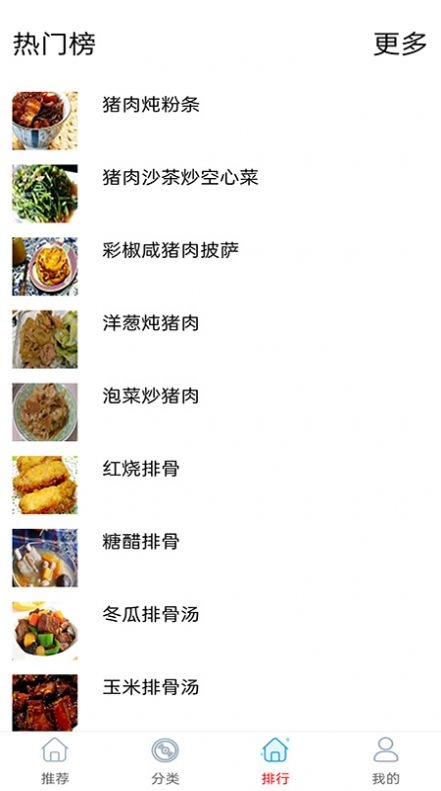Open the 猪肉沙茶炒空心菜 recipe
The image size is (441, 791).
[220, 194]
